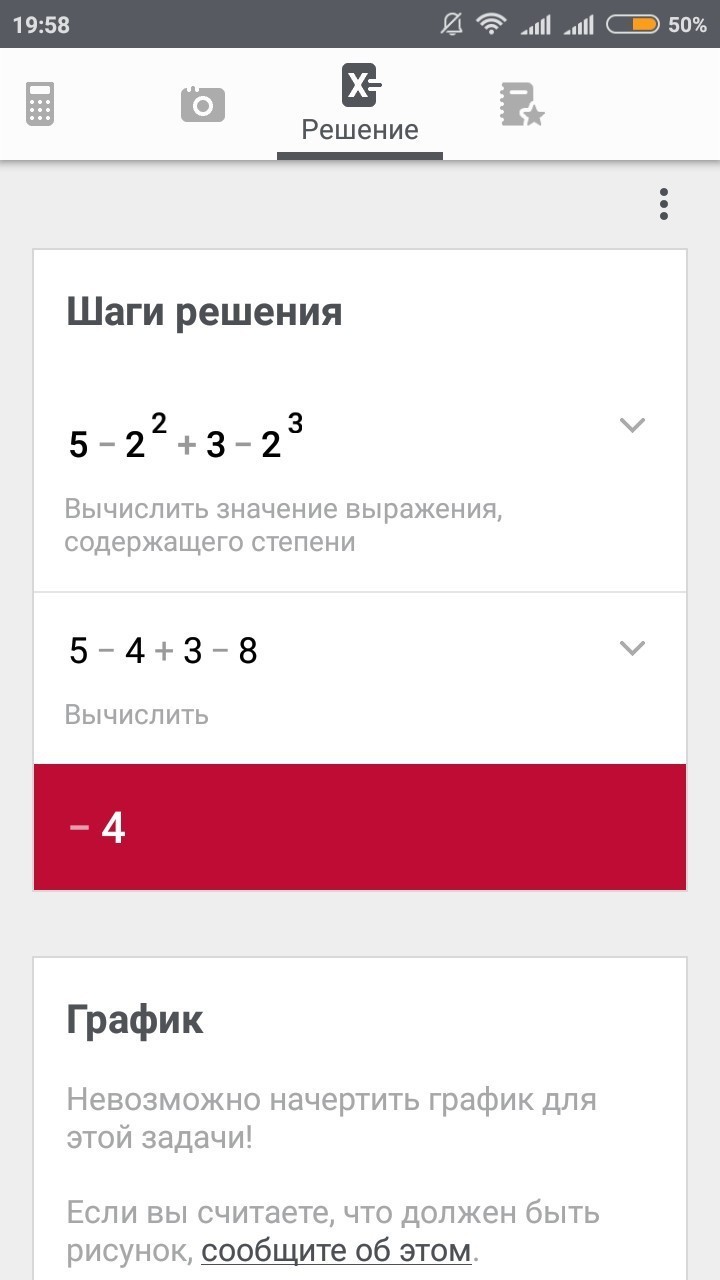Open the saved notebook tab
This screenshot has height=1280, width=720.
click(x=521, y=104)
